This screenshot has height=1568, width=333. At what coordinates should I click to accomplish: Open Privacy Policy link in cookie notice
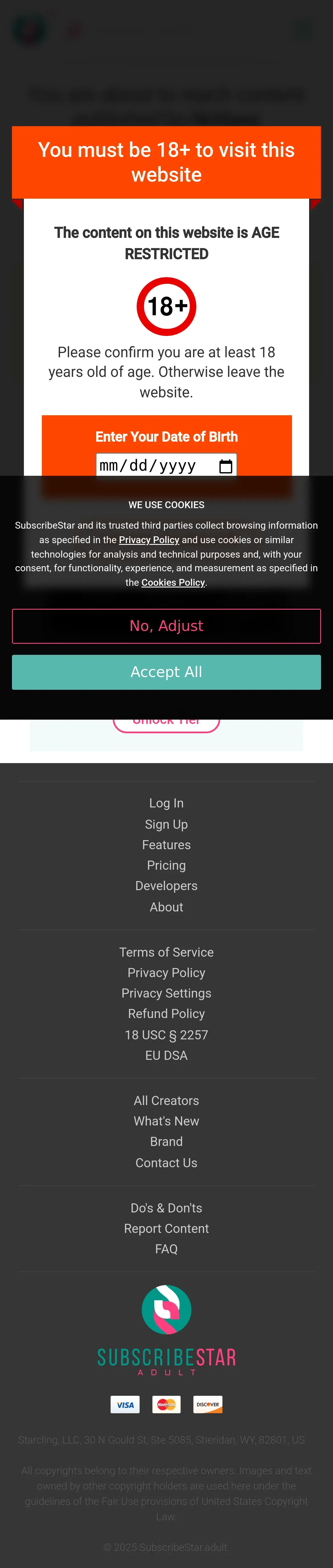[149, 540]
